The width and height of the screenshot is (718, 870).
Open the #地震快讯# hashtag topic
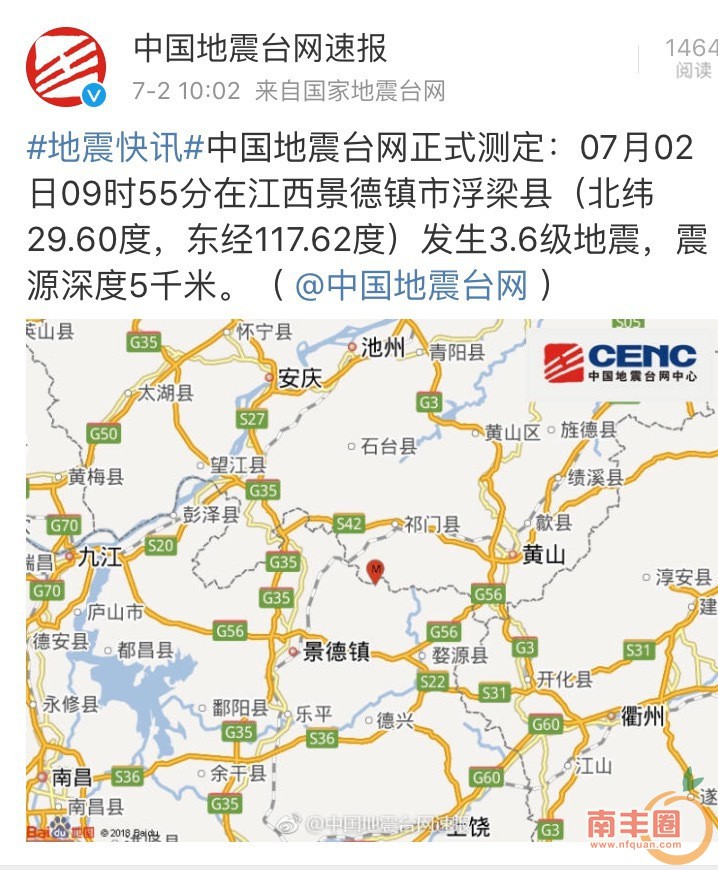click(x=115, y=147)
